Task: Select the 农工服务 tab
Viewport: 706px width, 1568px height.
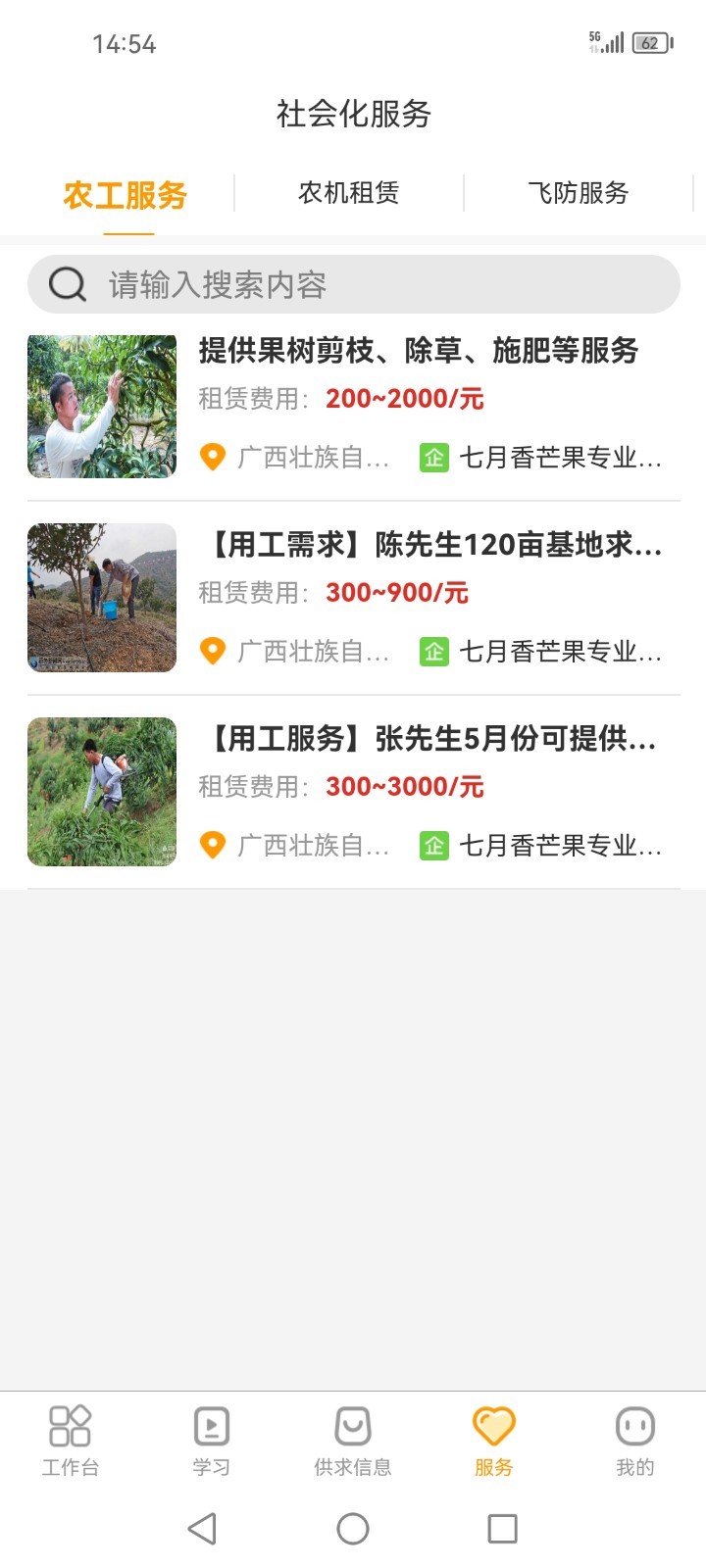Action: point(126,195)
